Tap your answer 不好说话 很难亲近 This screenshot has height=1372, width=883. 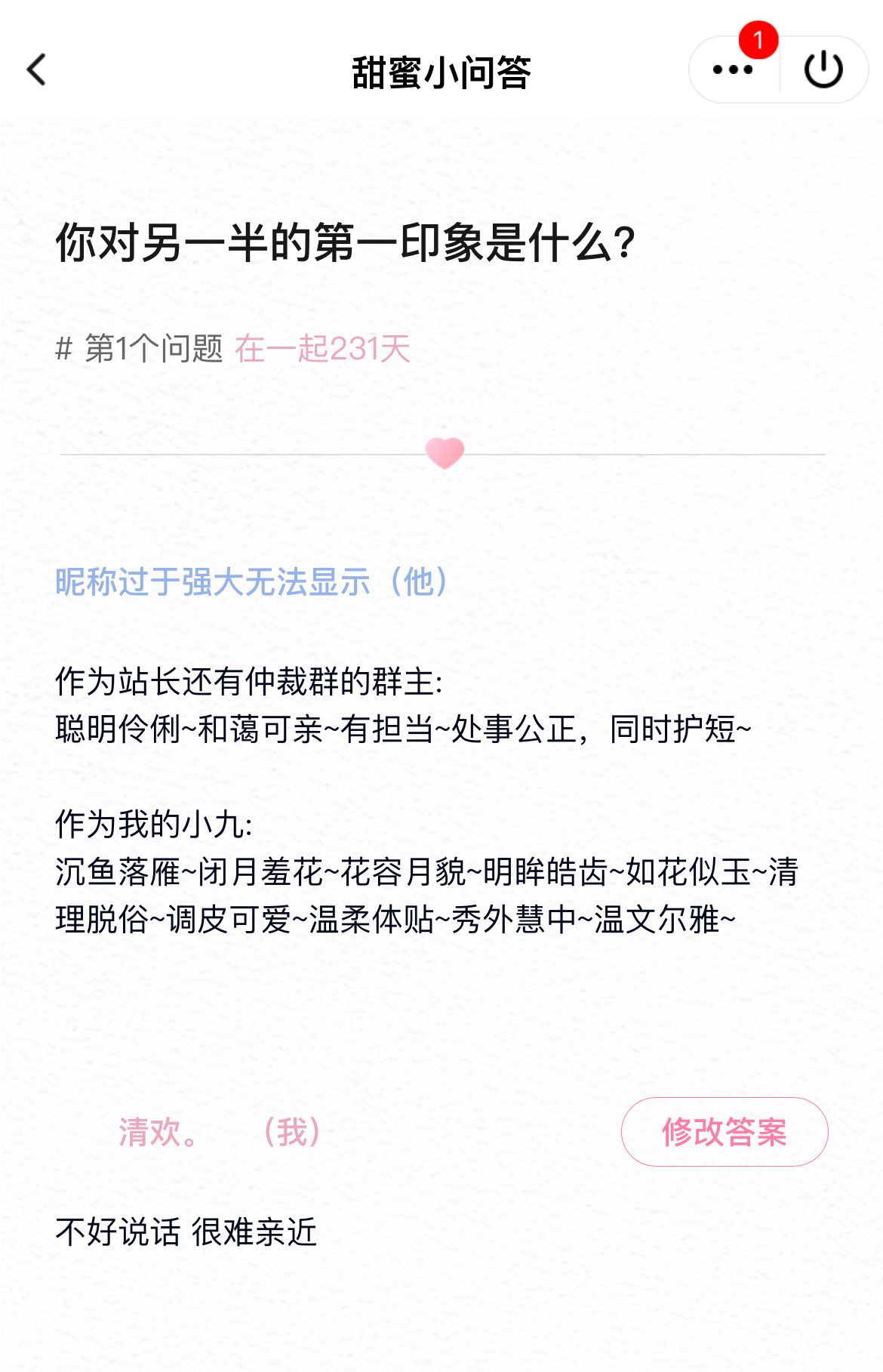click(189, 1231)
